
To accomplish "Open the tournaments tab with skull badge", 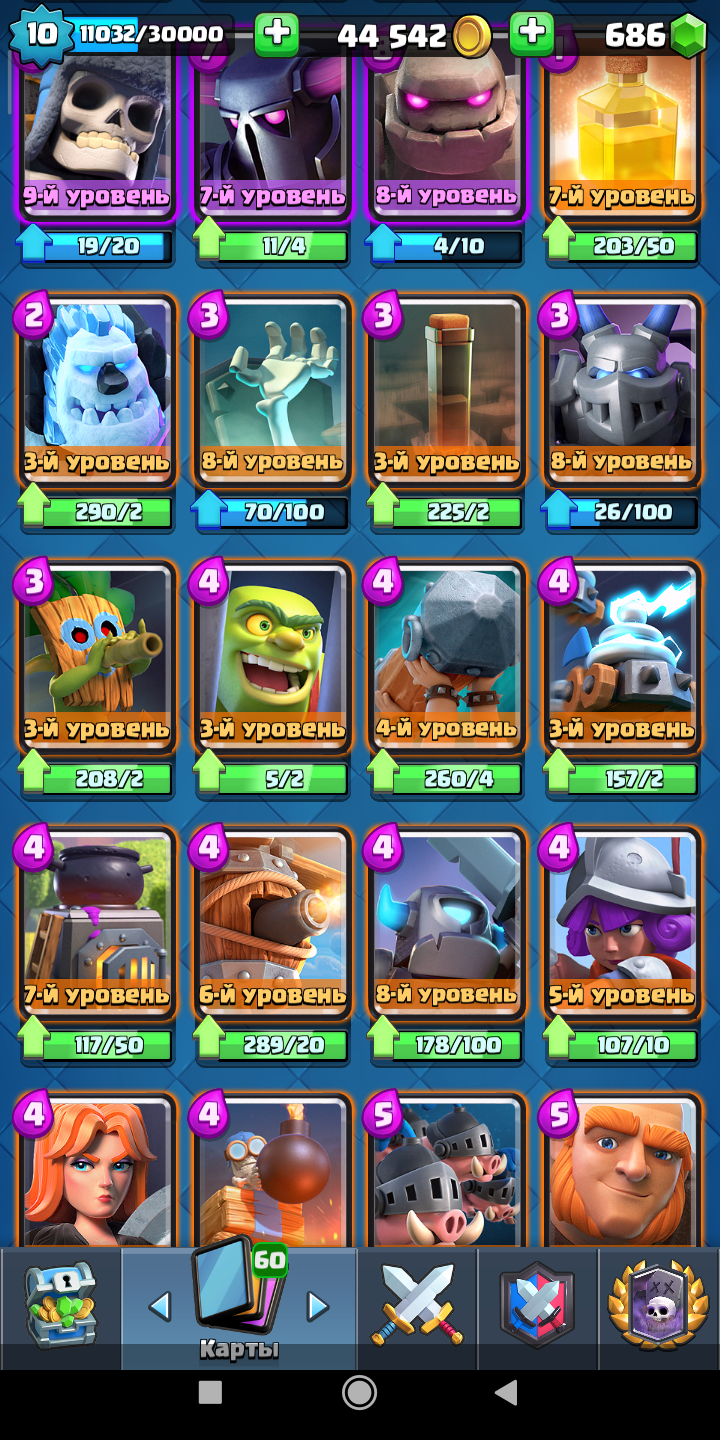I will point(659,1307).
